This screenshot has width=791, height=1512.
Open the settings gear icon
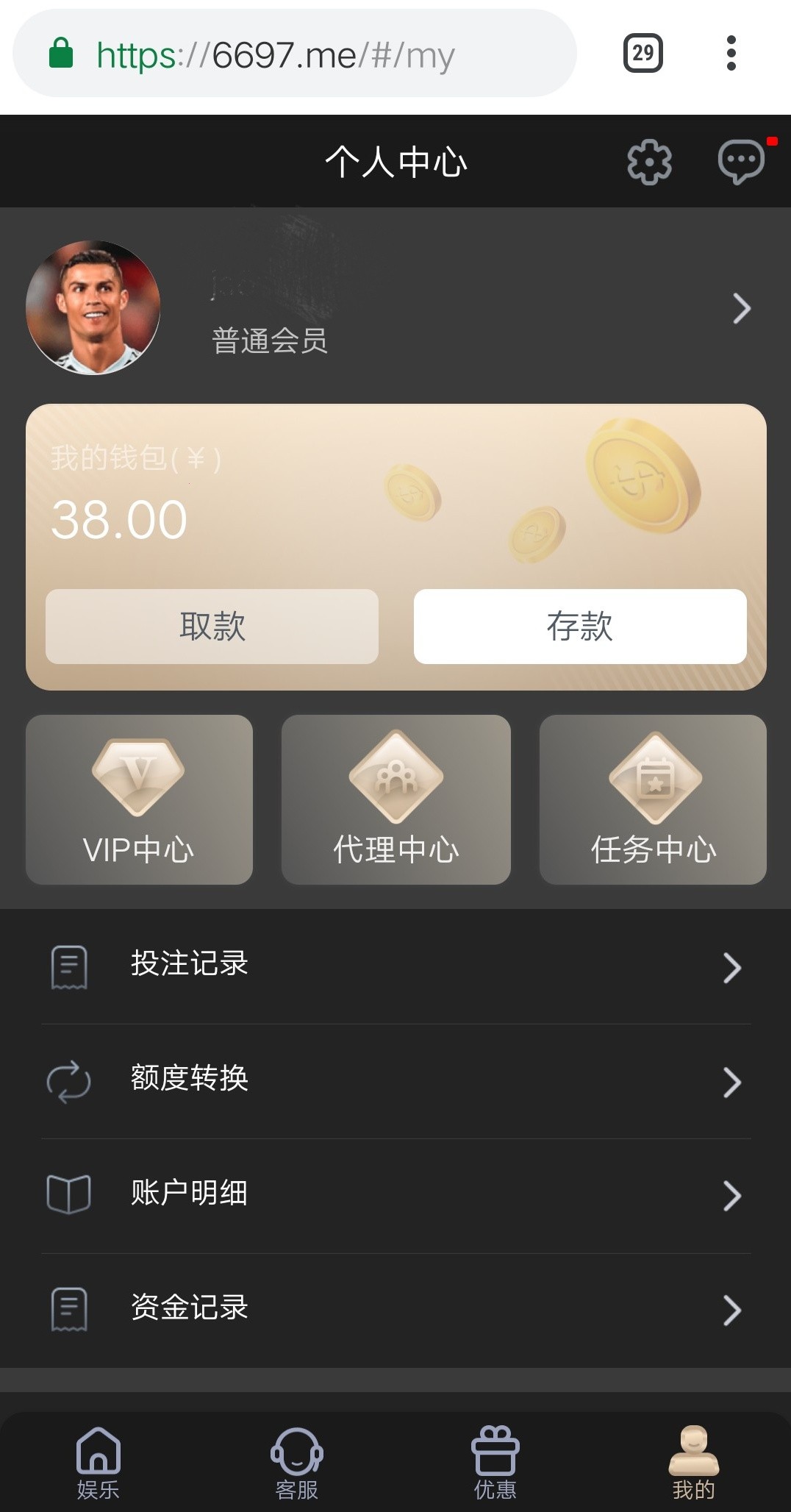pyautogui.click(x=649, y=162)
